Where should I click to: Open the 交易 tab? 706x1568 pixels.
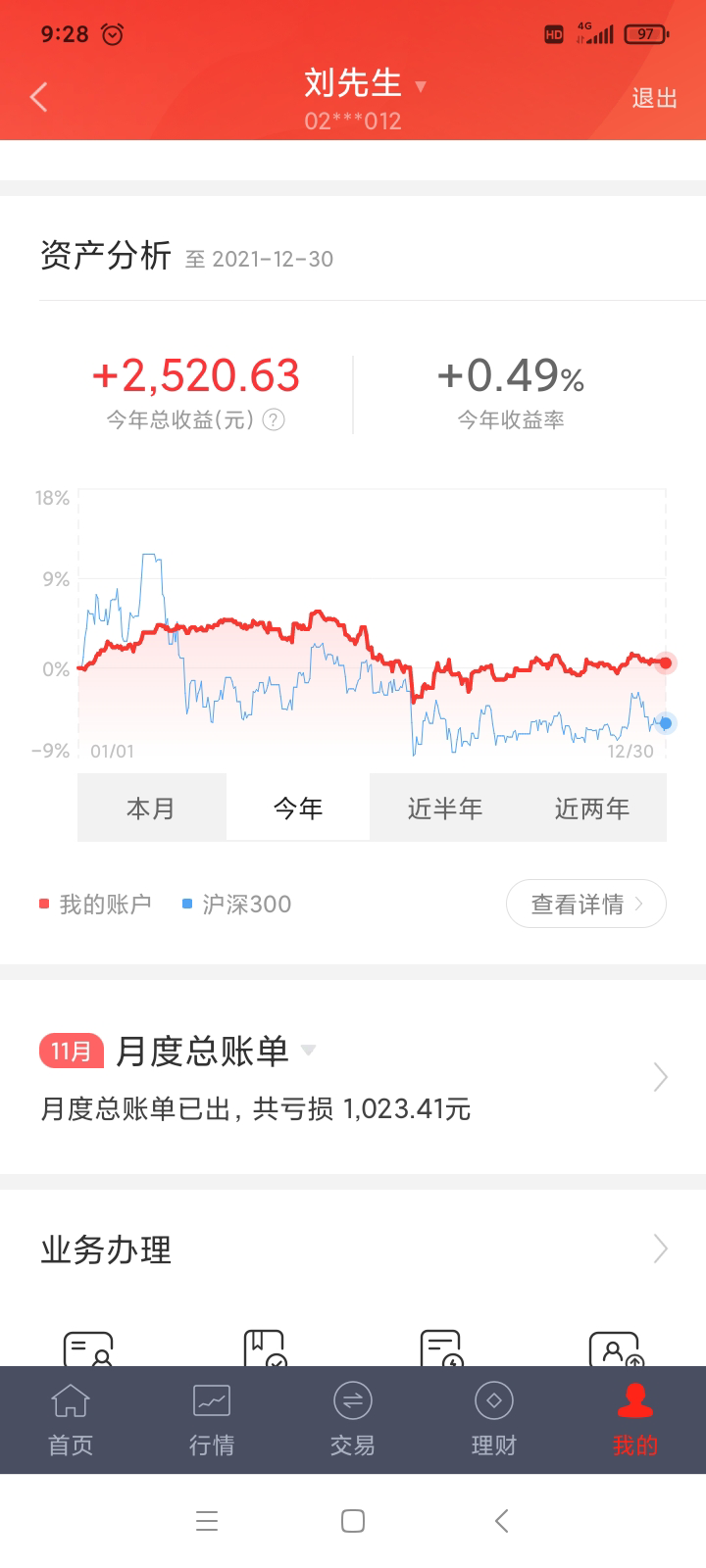click(x=353, y=1419)
